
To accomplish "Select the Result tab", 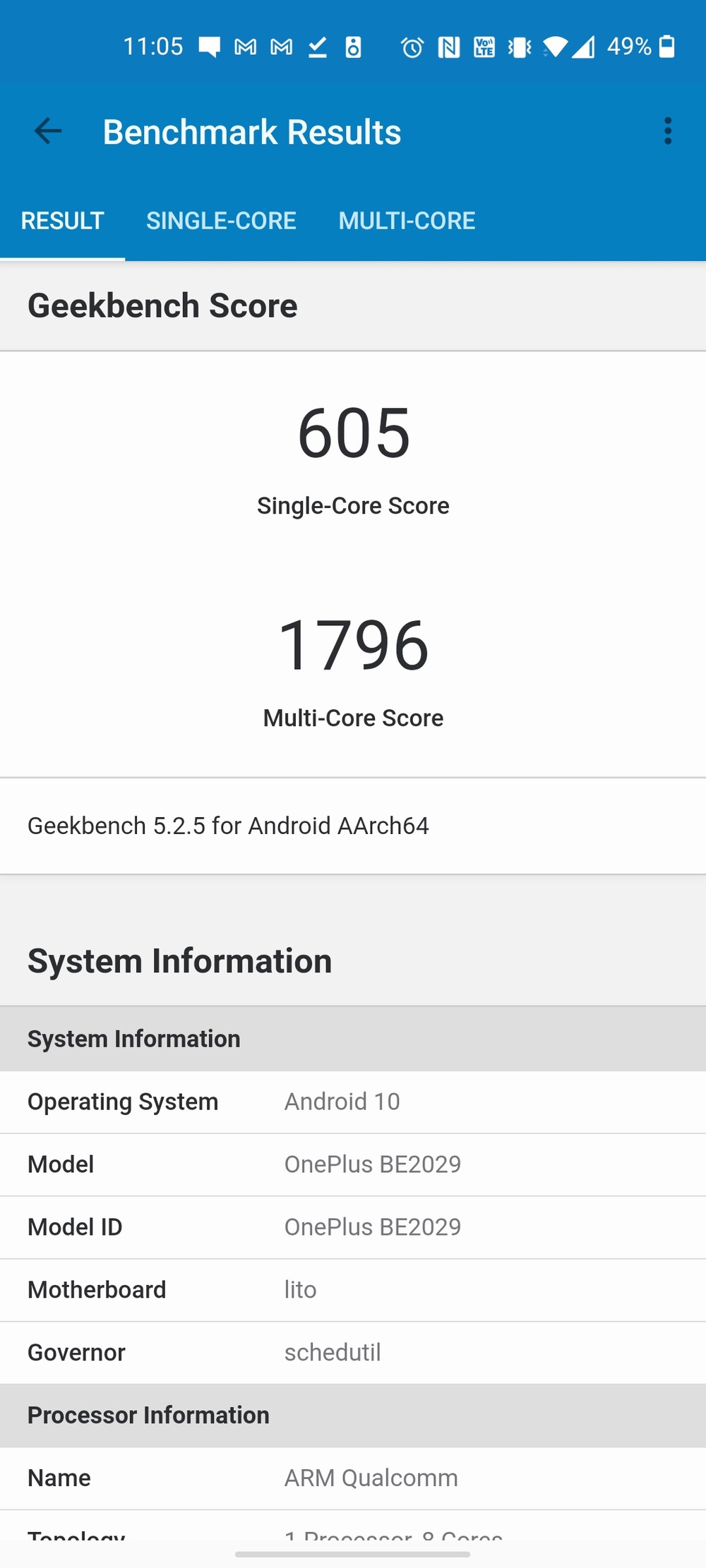I will pos(63,221).
